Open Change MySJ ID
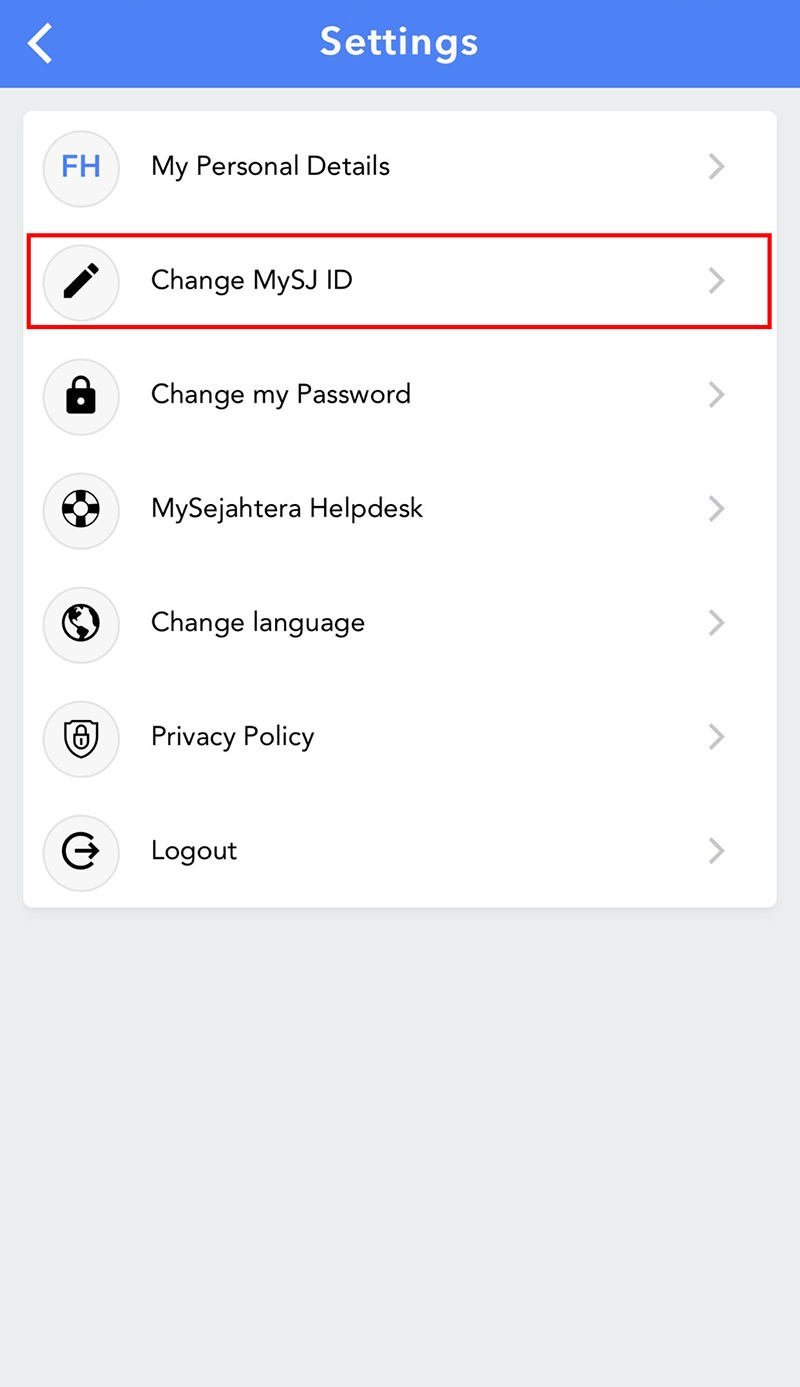The image size is (800, 1387). click(400, 281)
